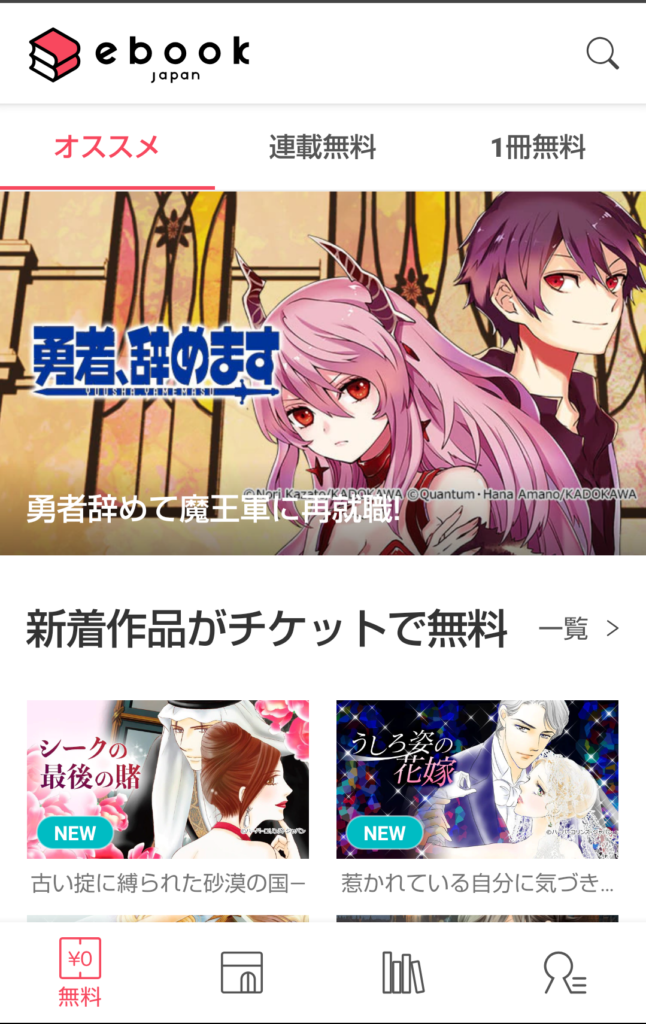The width and height of the screenshot is (646, 1024).
Task: Open the bookshelf icon in bottom navigation
Action: click(x=403, y=972)
